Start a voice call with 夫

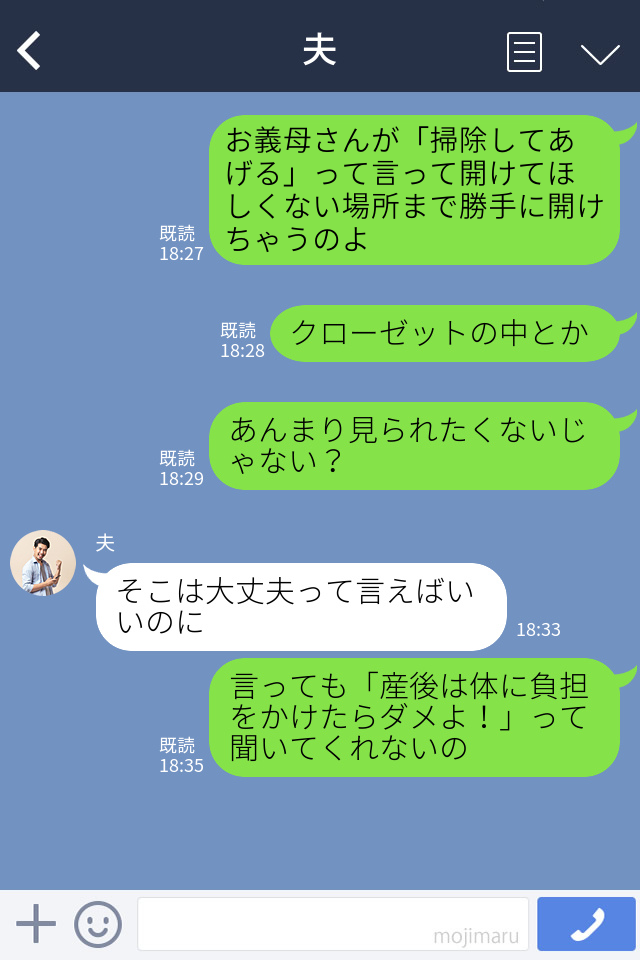(586, 924)
